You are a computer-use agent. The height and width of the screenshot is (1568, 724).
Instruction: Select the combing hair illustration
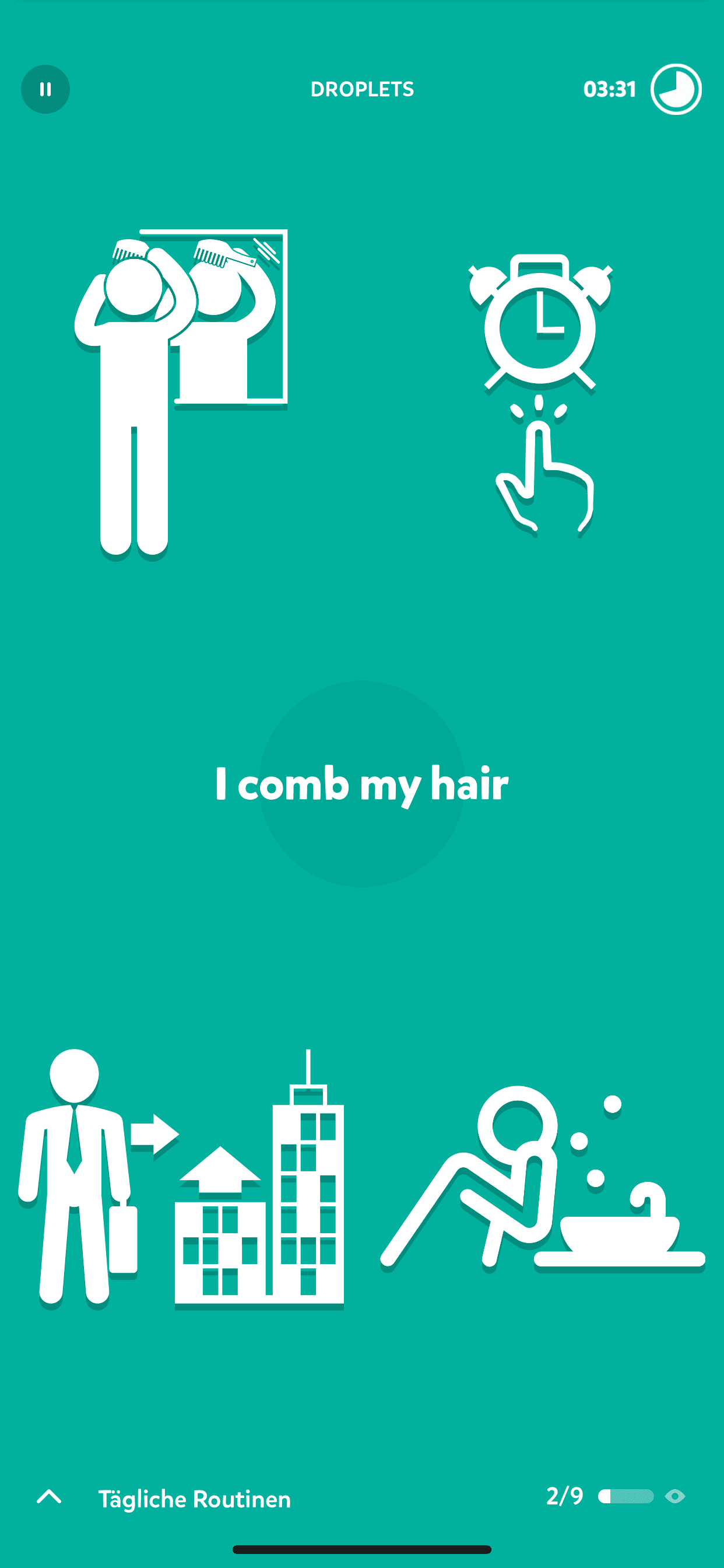pyautogui.click(x=181, y=394)
